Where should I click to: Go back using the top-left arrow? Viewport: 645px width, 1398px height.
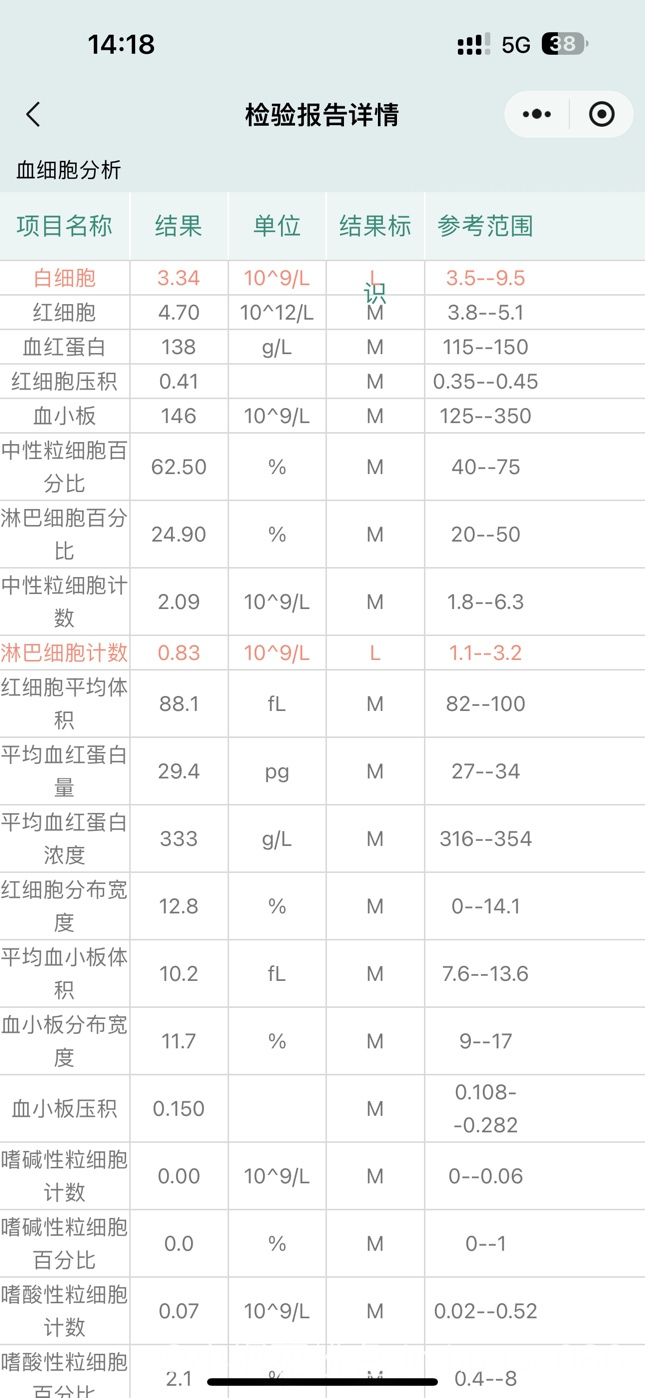(x=33, y=115)
